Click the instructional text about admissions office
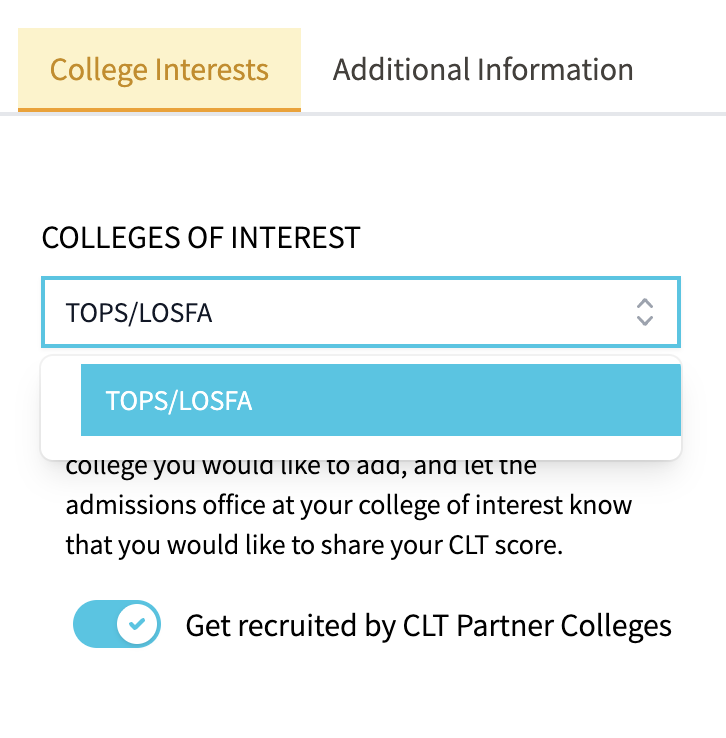The width and height of the screenshot is (726, 738). pyautogui.click(x=350, y=505)
